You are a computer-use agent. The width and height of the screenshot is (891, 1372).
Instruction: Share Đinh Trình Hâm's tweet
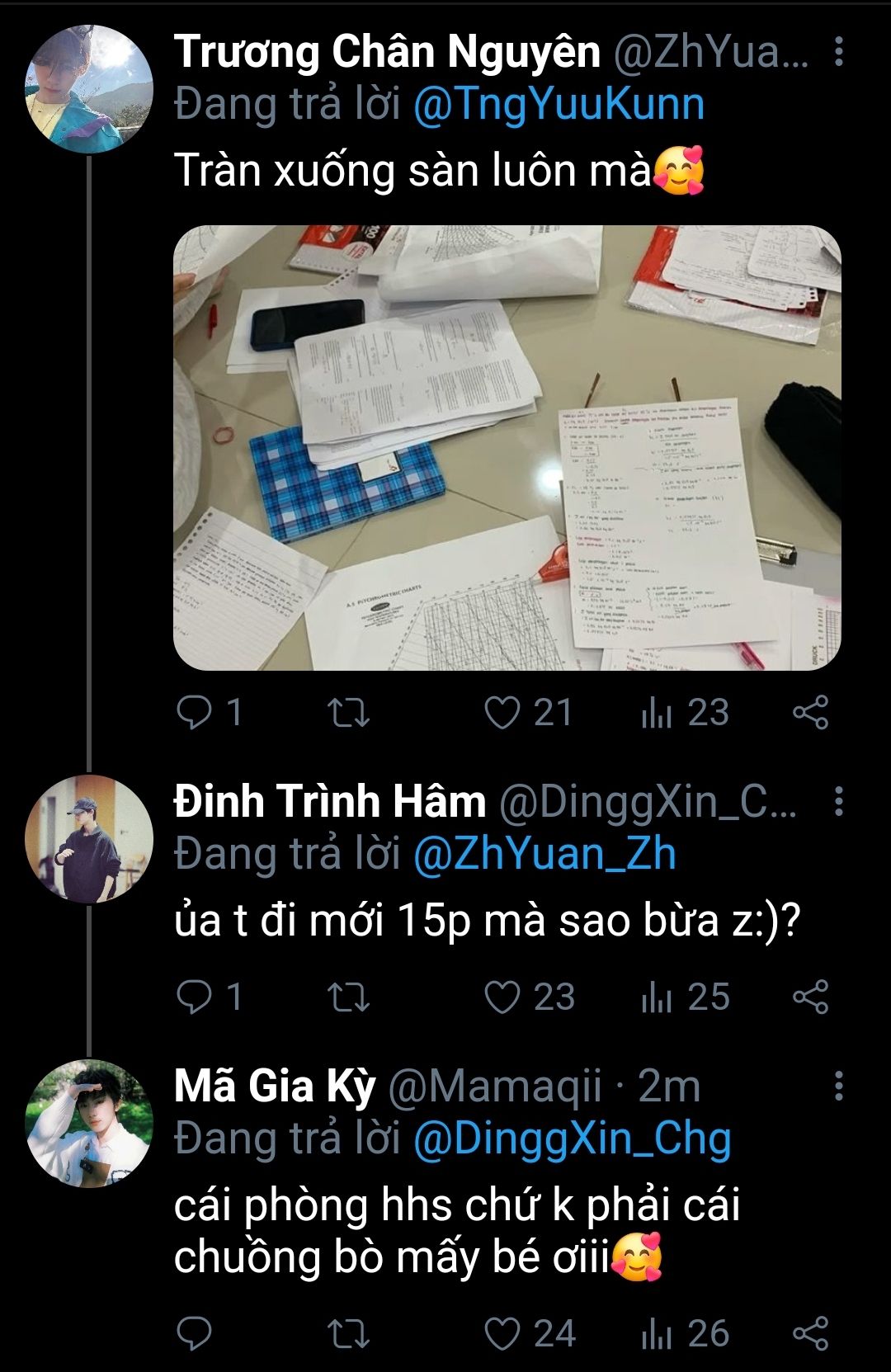pyautogui.click(x=810, y=997)
